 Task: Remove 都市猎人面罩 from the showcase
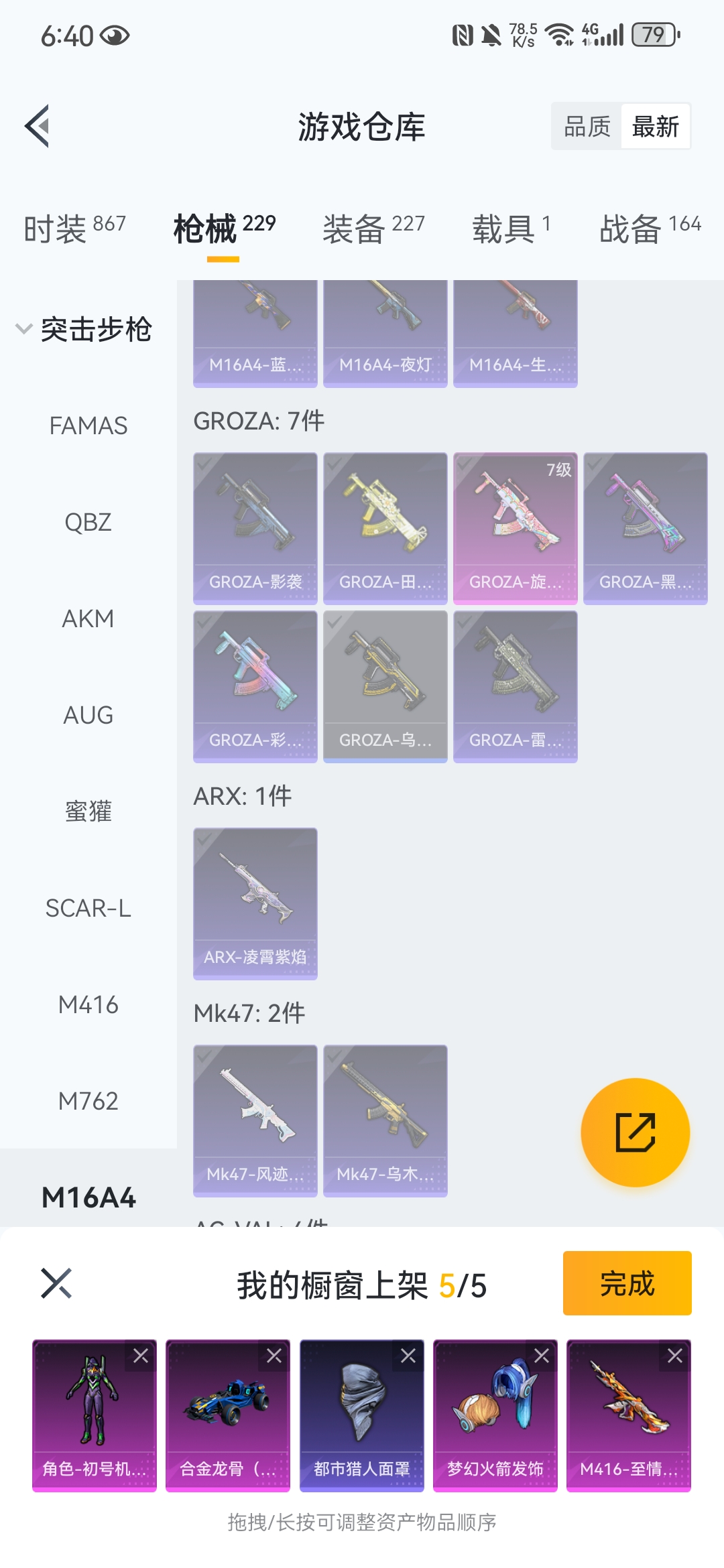[408, 1356]
